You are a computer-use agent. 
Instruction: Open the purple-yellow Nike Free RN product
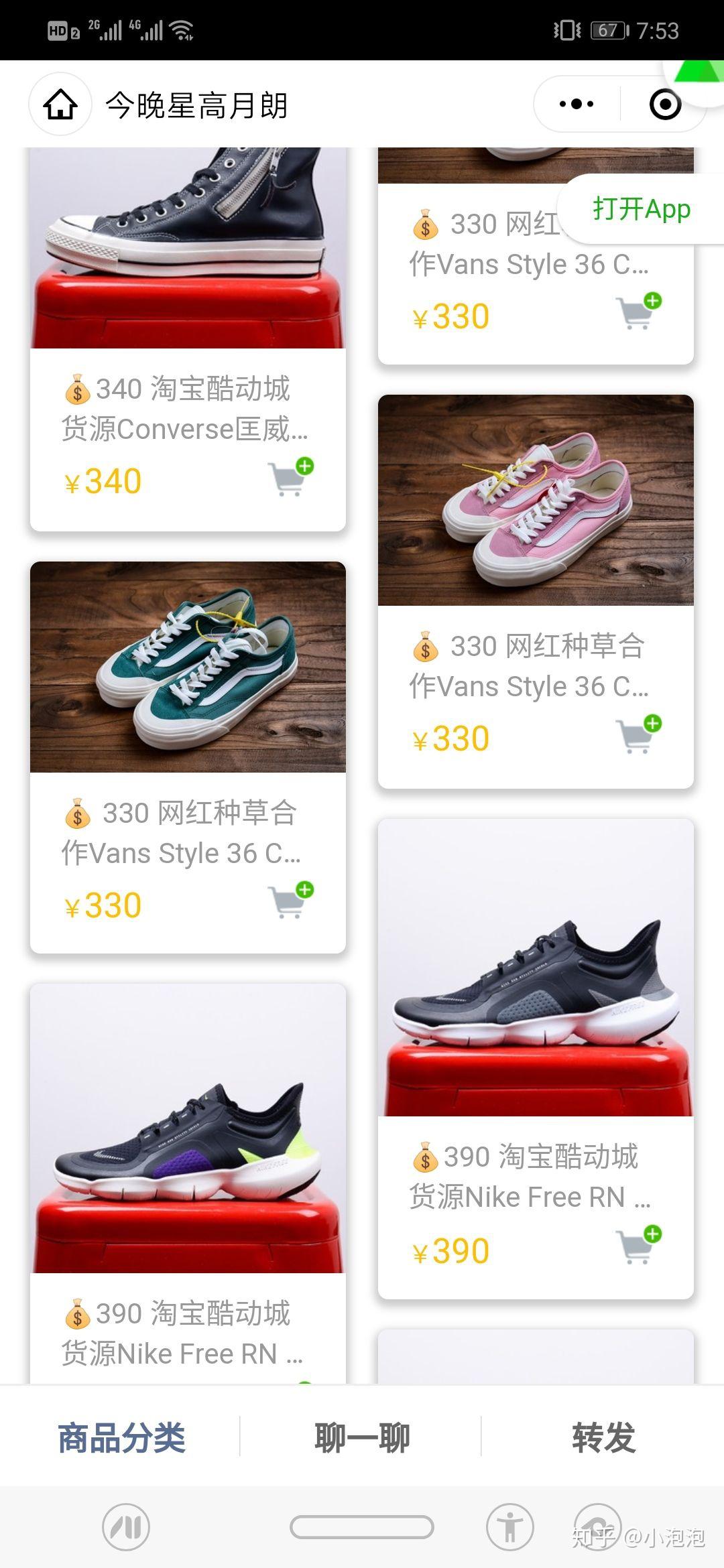(x=188, y=1128)
